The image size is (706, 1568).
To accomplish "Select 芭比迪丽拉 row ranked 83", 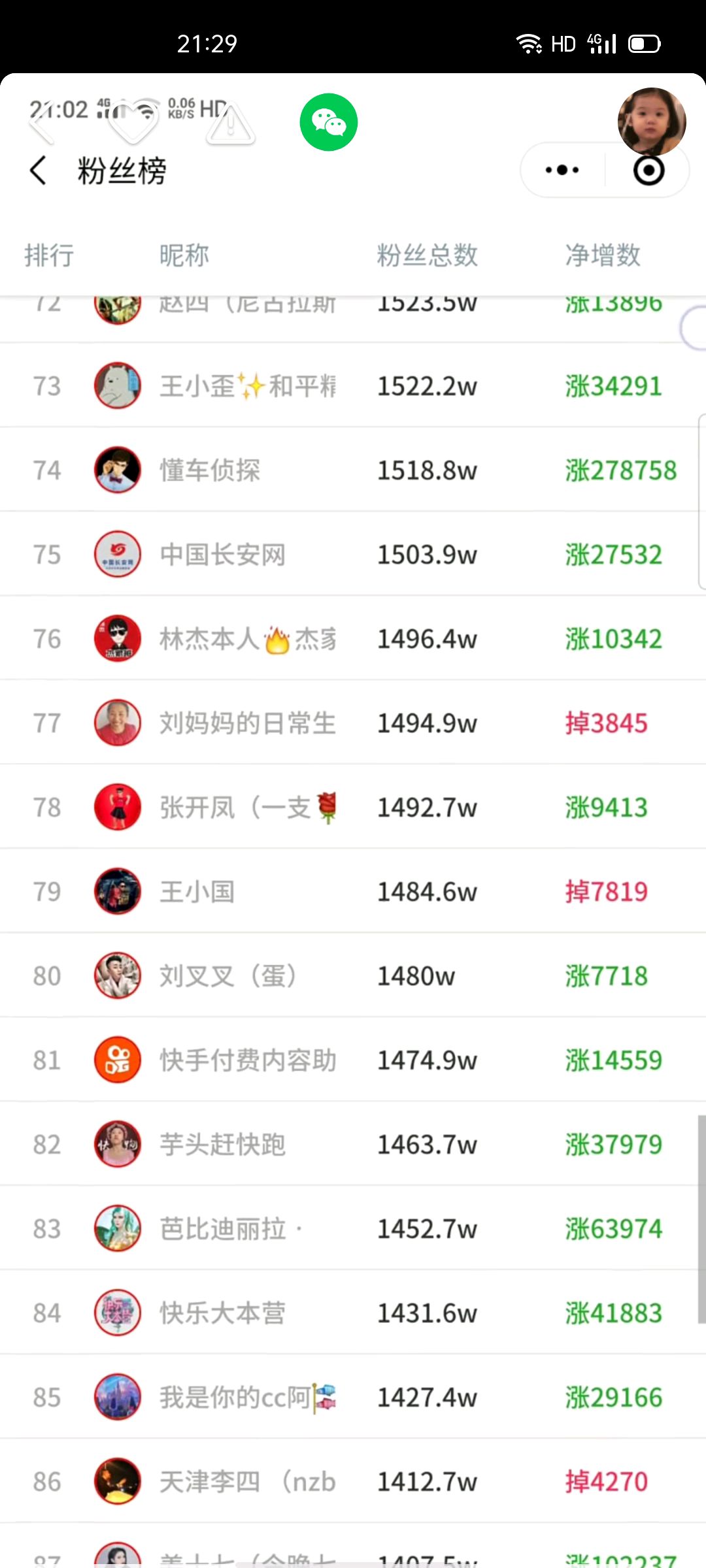I will [229, 1229].
